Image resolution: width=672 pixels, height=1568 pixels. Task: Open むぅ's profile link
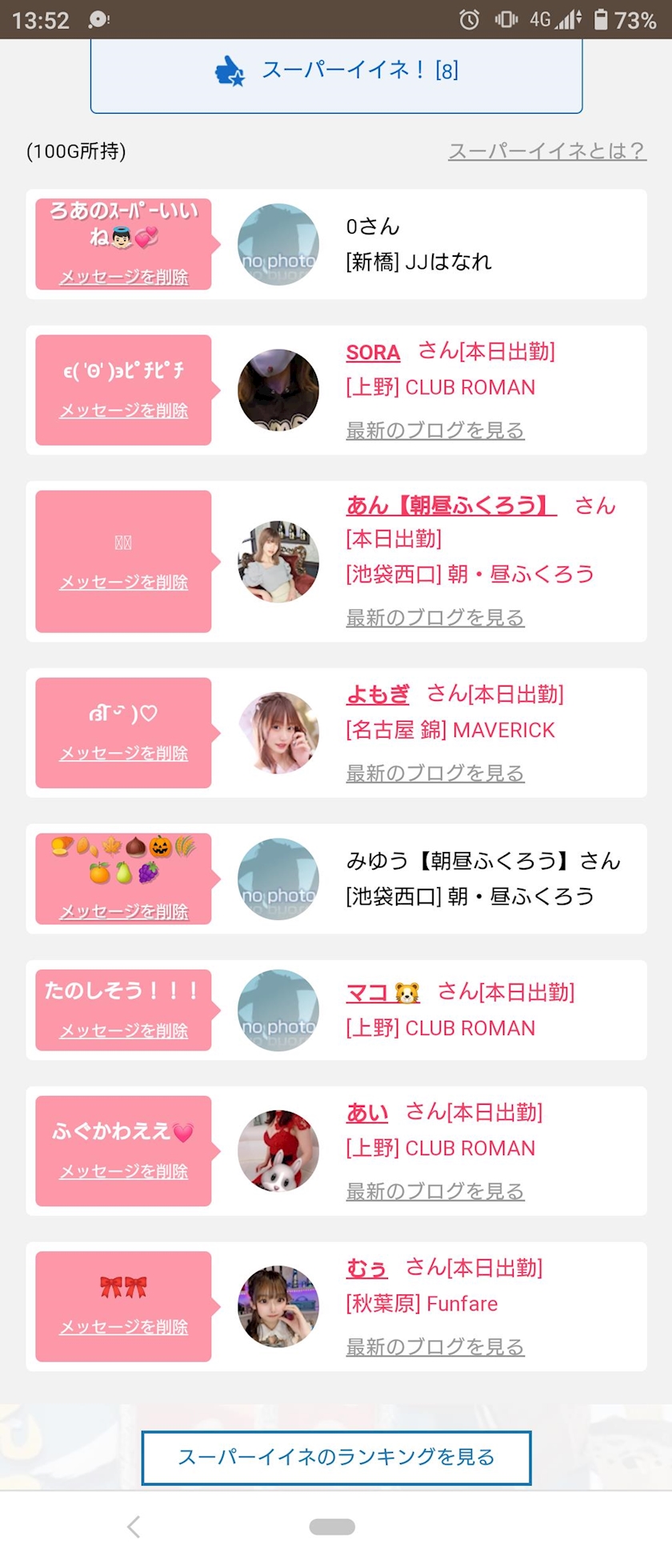tap(366, 1268)
